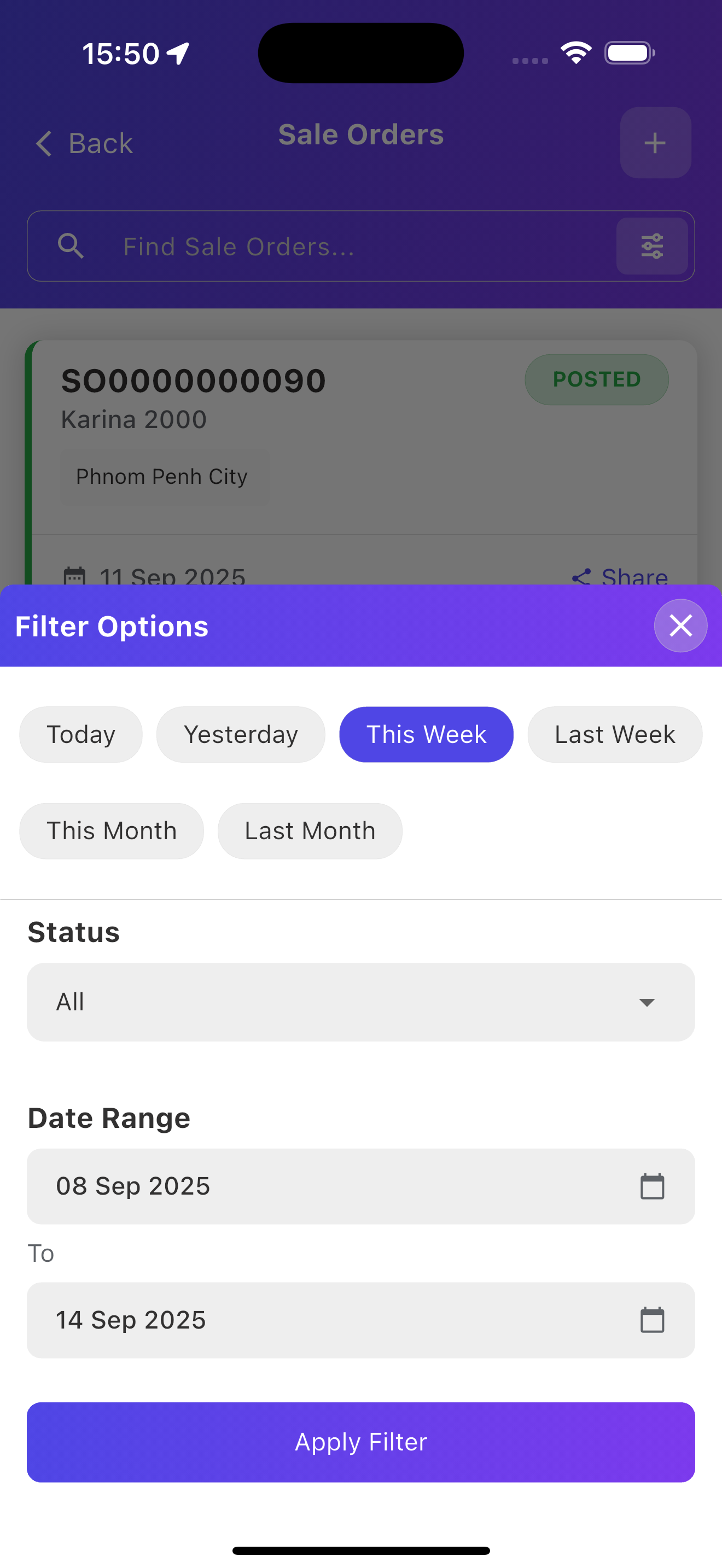Expand the Status dropdown showing All
722x1568 pixels.
point(361,1002)
